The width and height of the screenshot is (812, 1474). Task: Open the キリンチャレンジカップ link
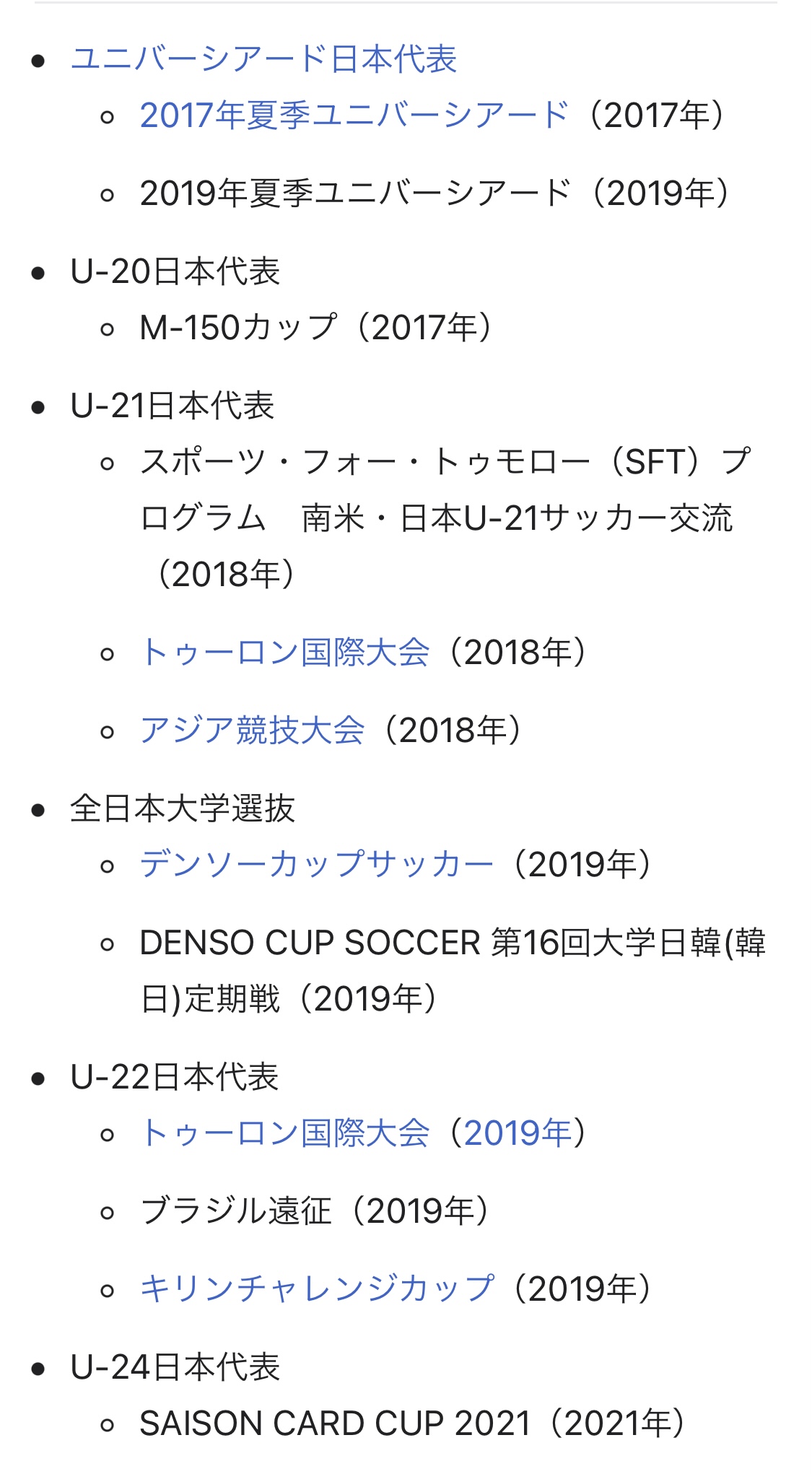pyautogui.click(x=317, y=1289)
